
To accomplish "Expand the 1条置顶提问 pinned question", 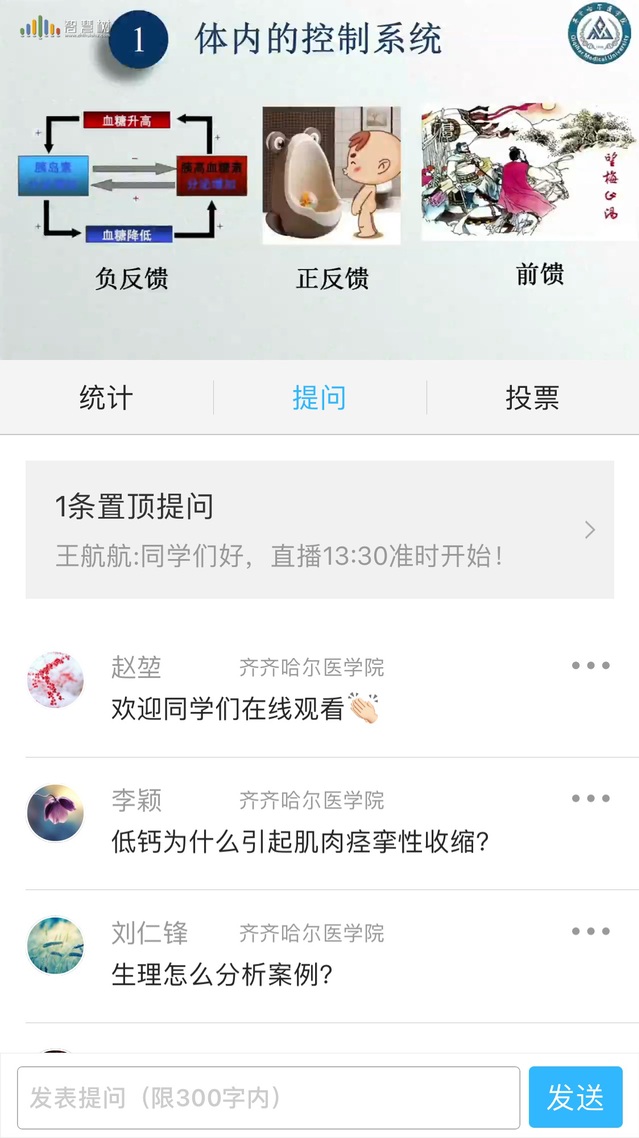I will (319, 530).
